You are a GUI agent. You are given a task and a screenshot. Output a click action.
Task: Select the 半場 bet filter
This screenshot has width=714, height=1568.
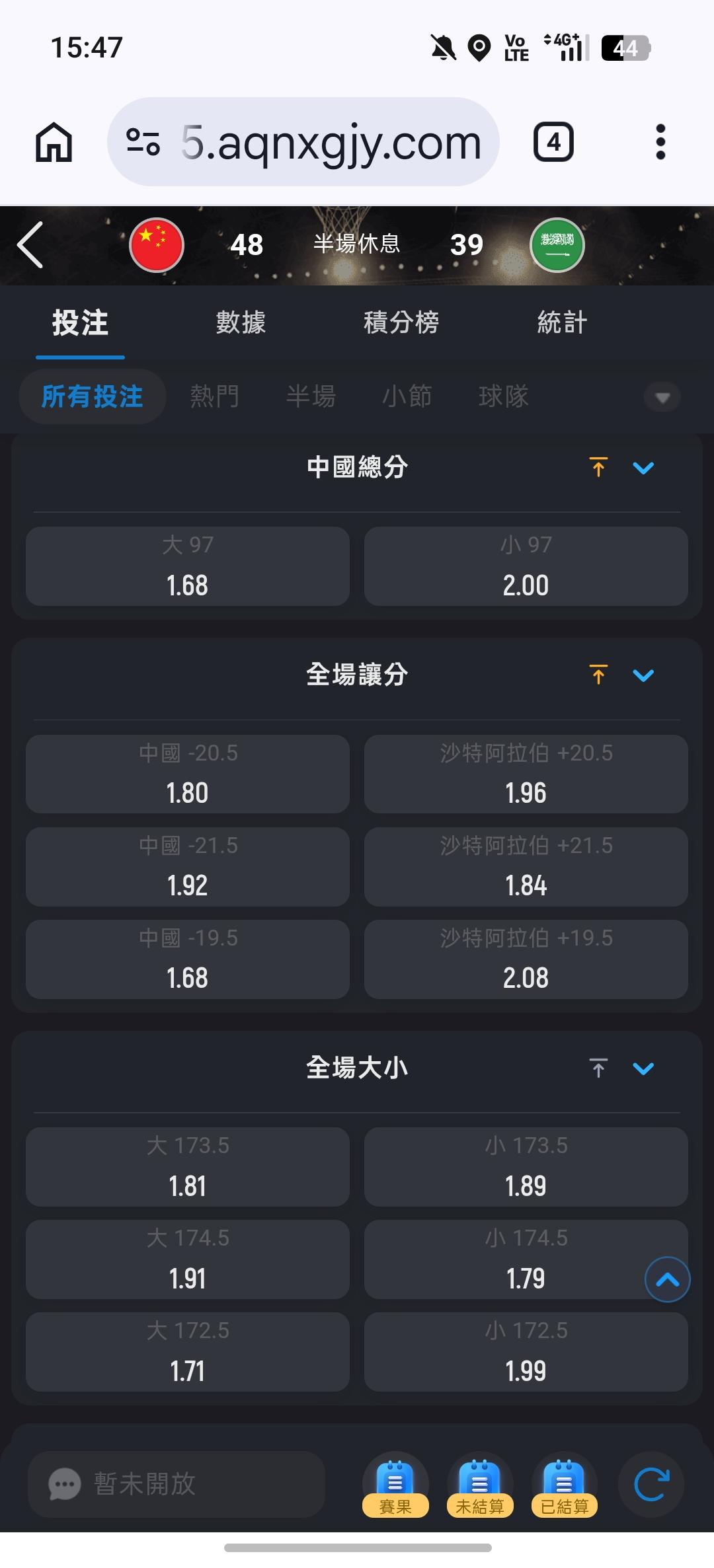pos(311,396)
